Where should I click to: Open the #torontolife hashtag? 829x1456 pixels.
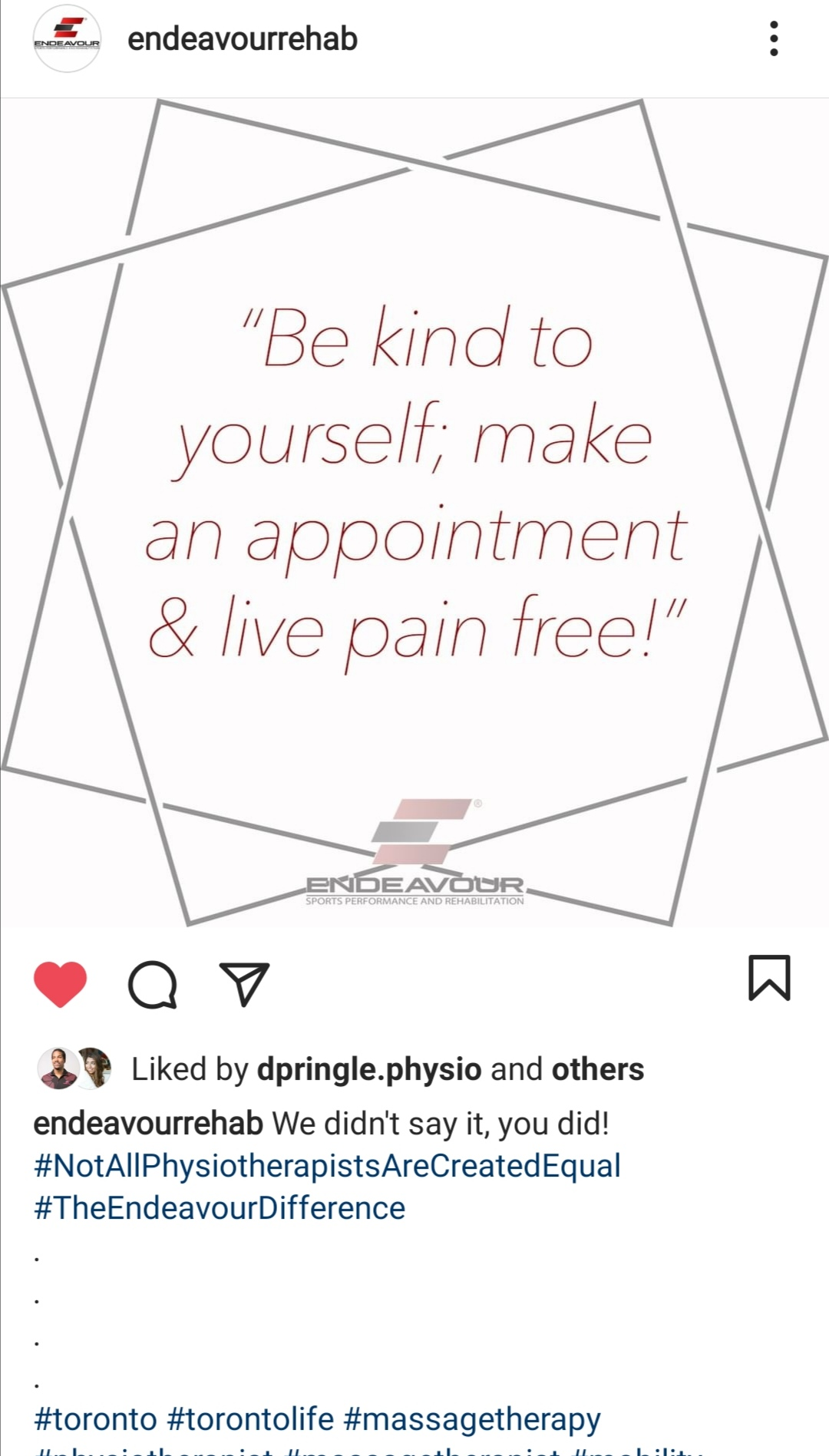[250, 1419]
